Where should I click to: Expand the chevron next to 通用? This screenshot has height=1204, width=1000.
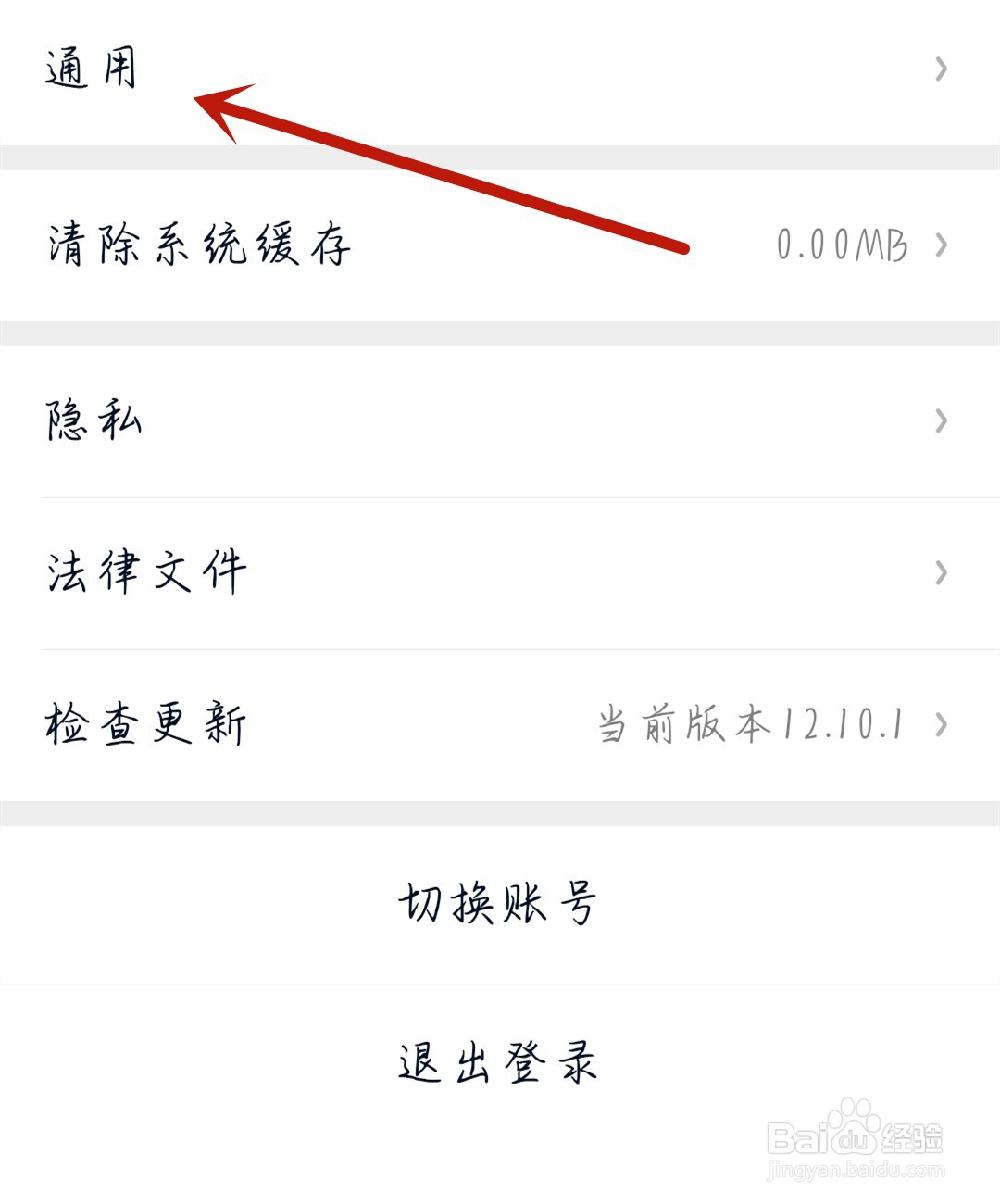(942, 69)
